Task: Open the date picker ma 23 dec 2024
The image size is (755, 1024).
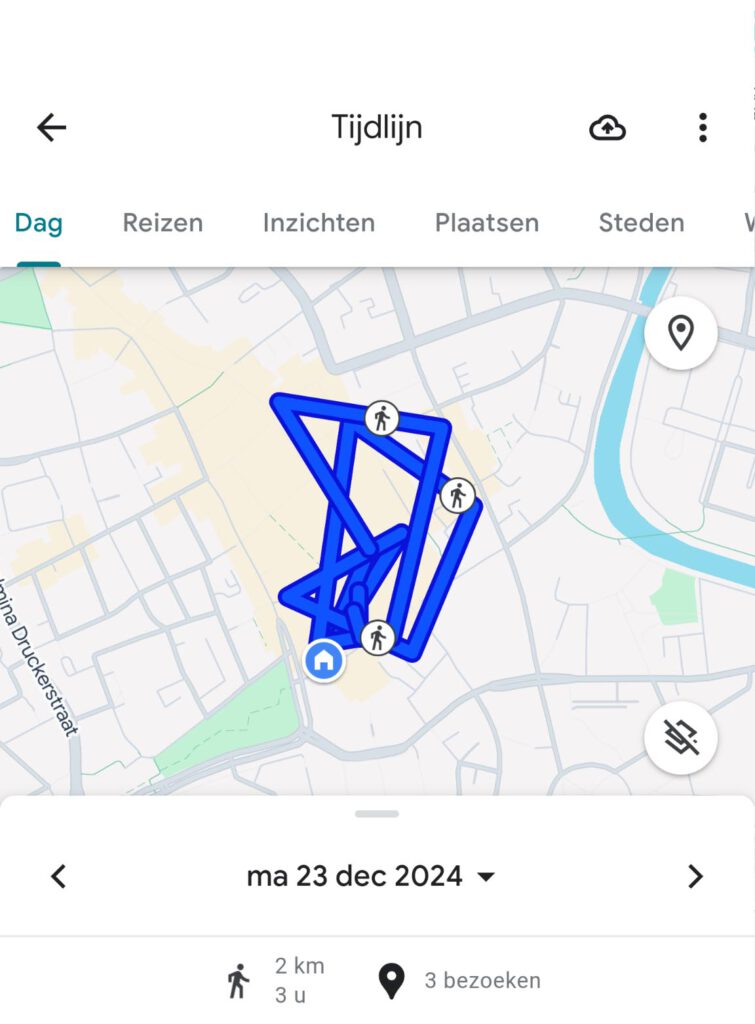Action: 370,877
